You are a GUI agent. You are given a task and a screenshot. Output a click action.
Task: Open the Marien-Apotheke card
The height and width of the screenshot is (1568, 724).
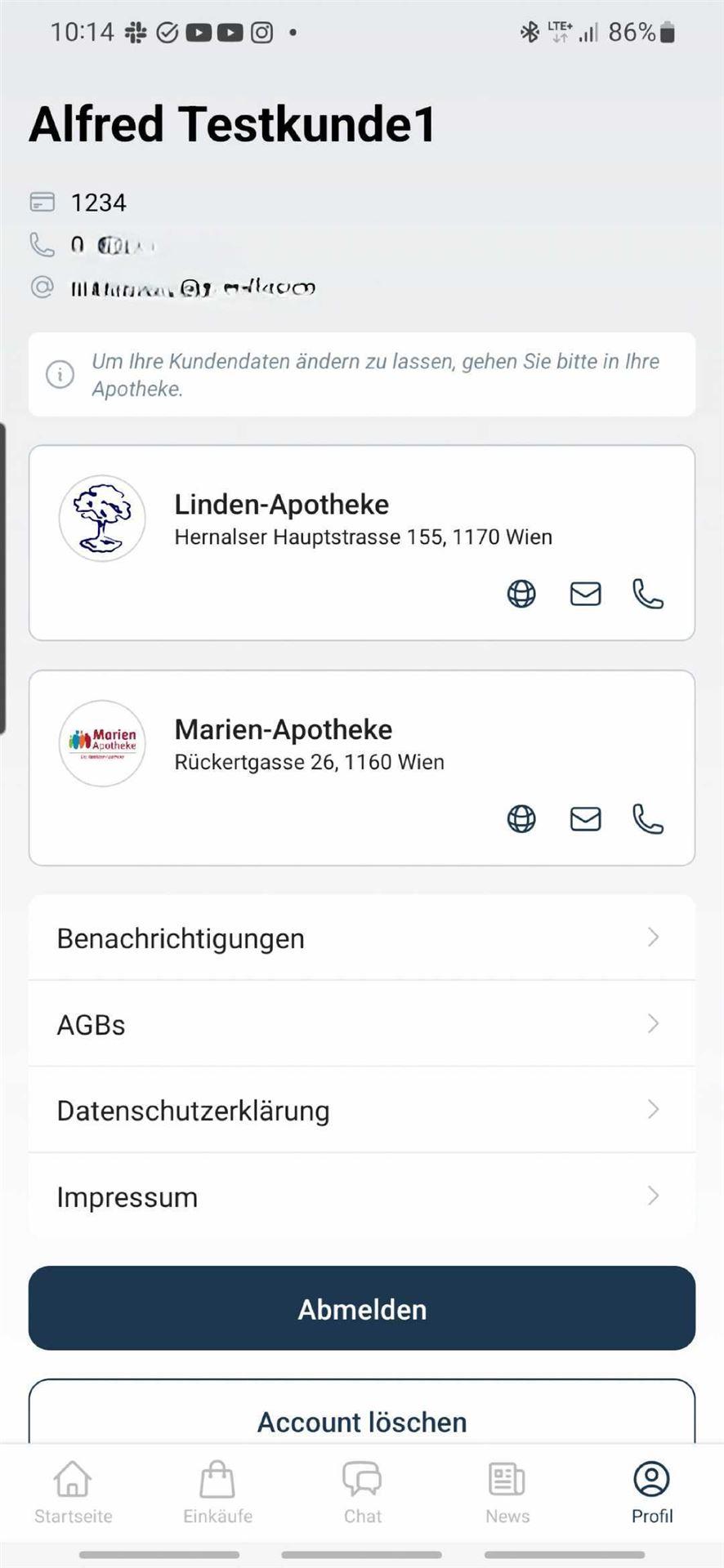coord(362,768)
